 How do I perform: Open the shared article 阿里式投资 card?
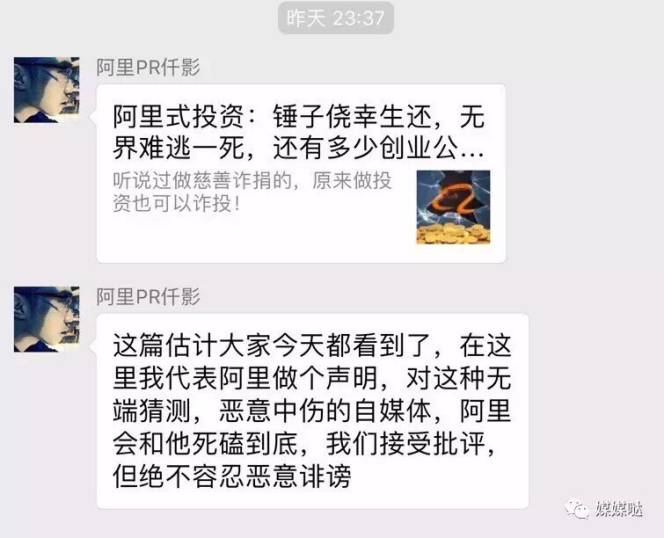[x=300, y=172]
